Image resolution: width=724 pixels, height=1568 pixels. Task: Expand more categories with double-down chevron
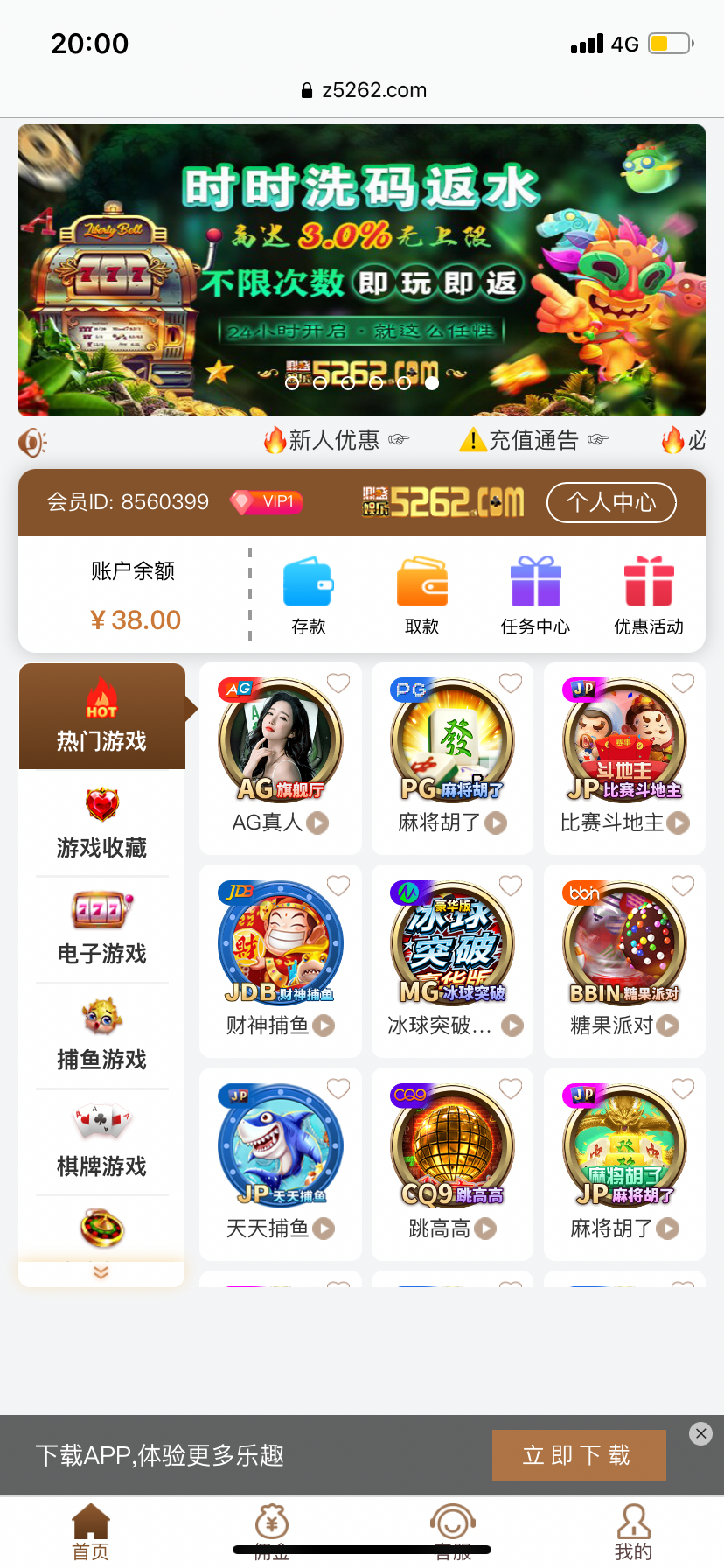point(101,1273)
